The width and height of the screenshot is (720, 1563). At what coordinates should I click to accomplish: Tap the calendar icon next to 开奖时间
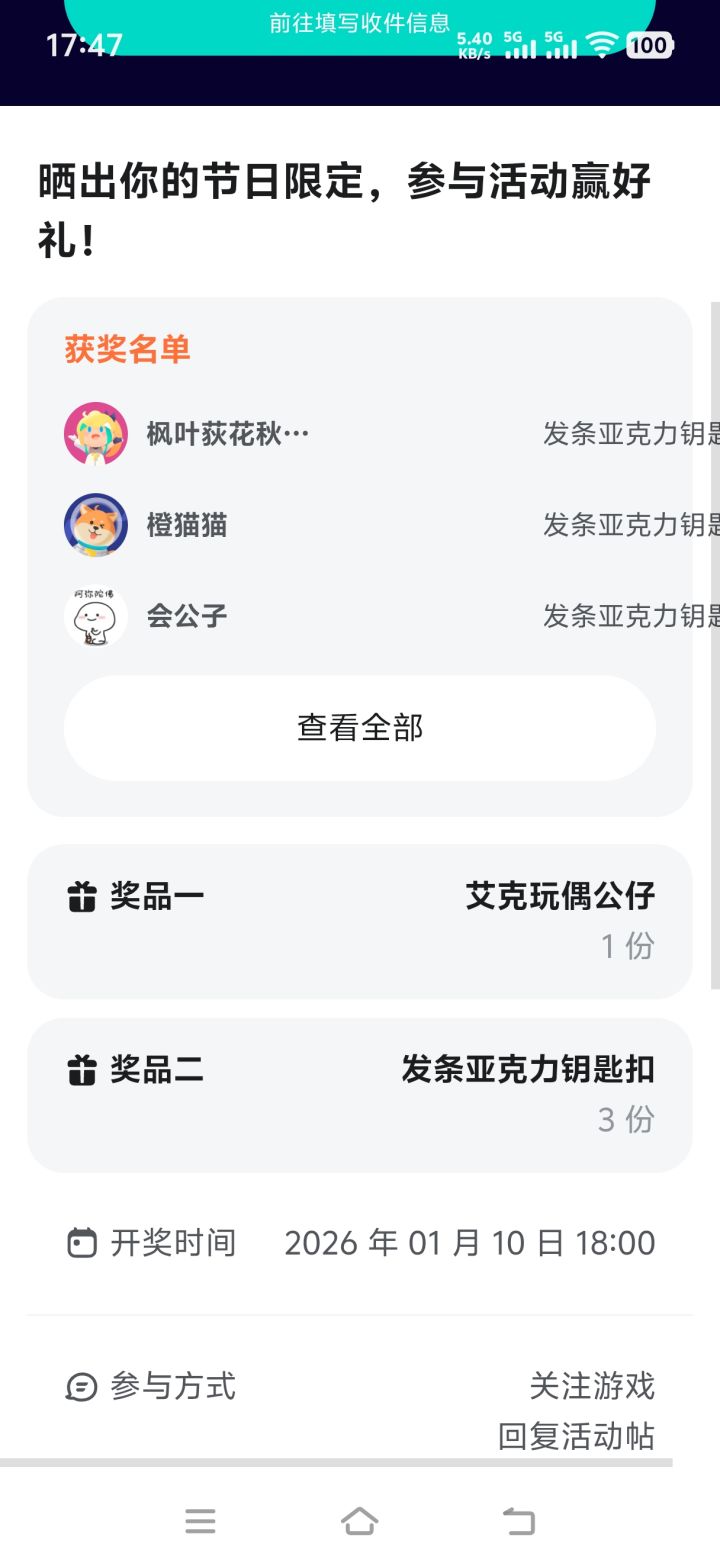[82, 1242]
